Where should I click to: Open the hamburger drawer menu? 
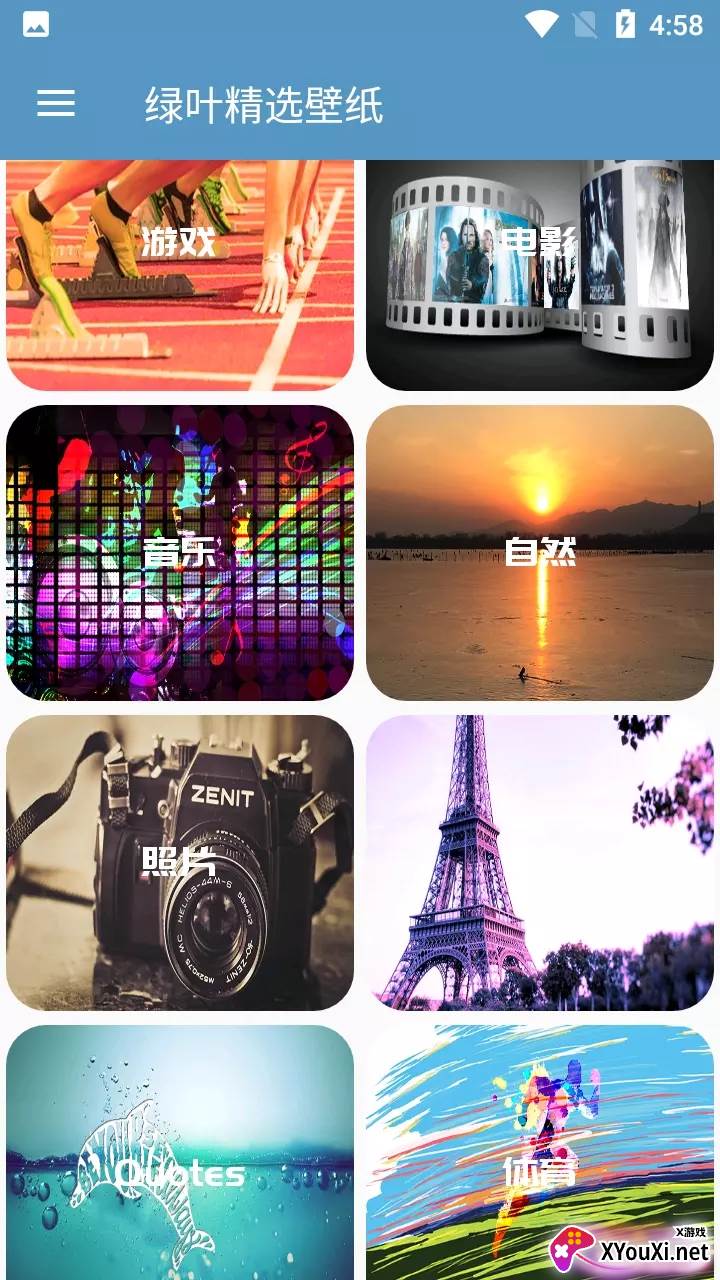point(56,103)
